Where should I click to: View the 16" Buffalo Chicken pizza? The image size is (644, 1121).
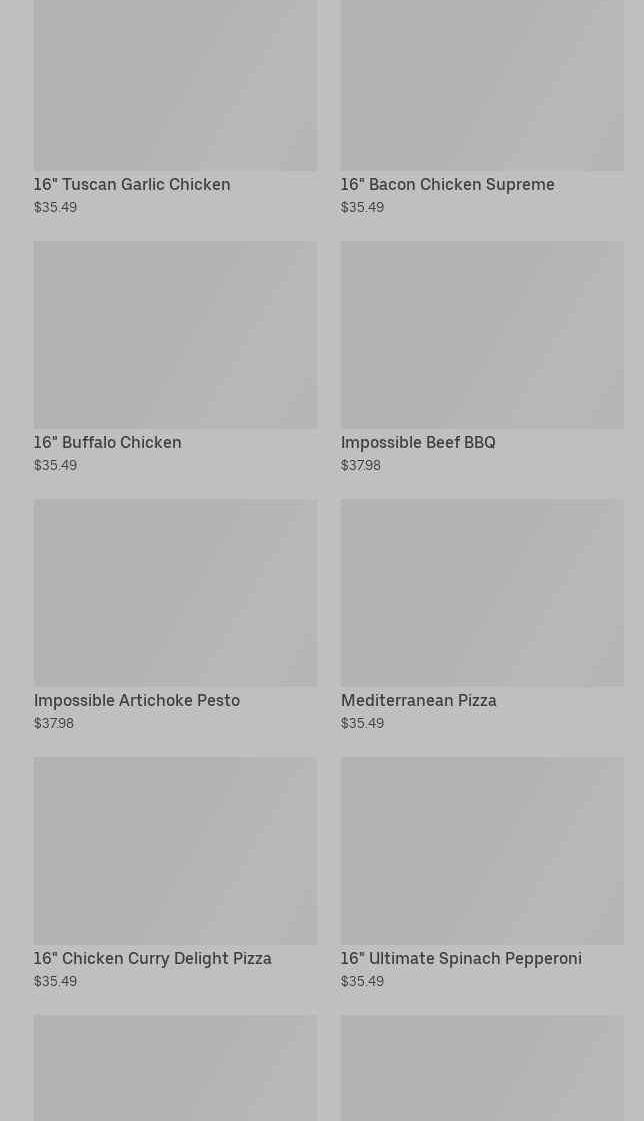[108, 443]
